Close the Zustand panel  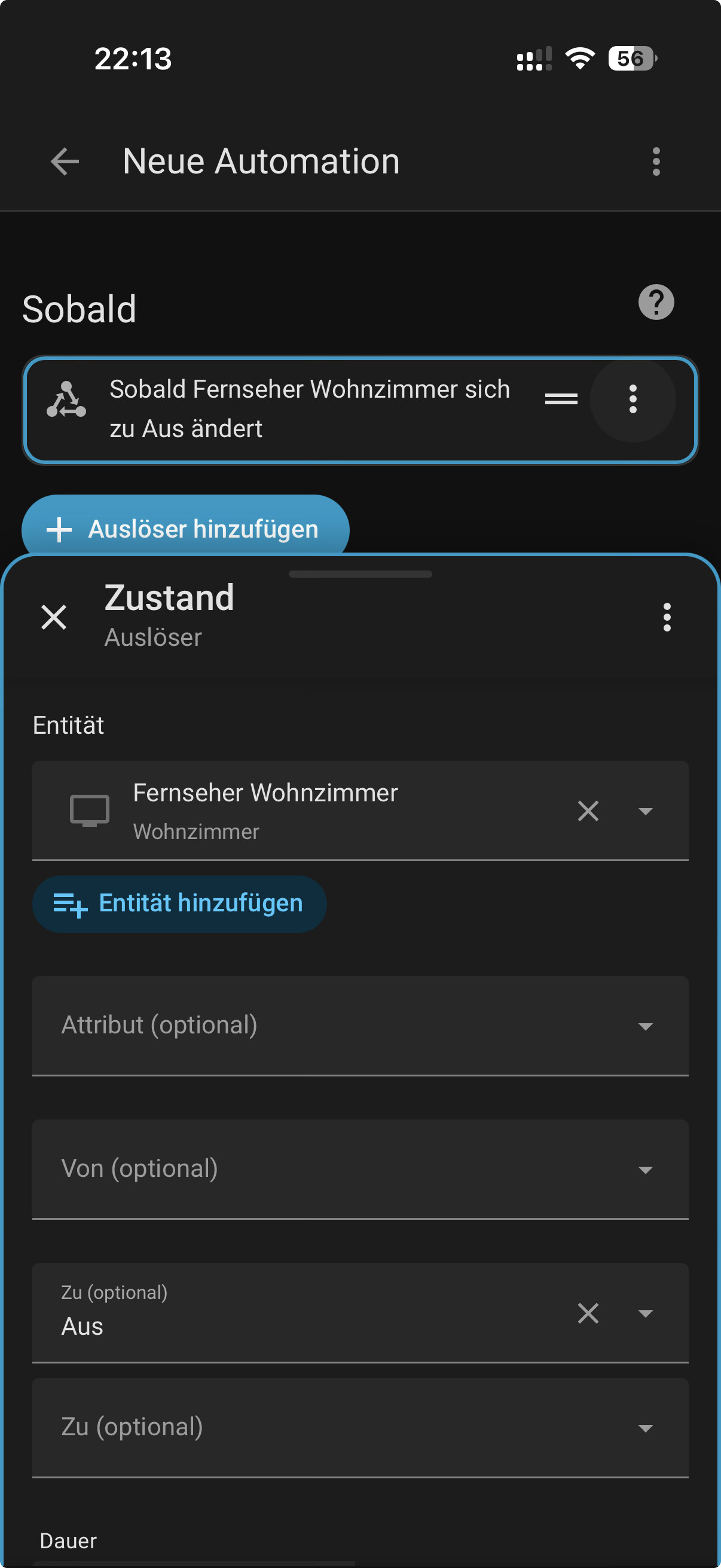point(54,617)
